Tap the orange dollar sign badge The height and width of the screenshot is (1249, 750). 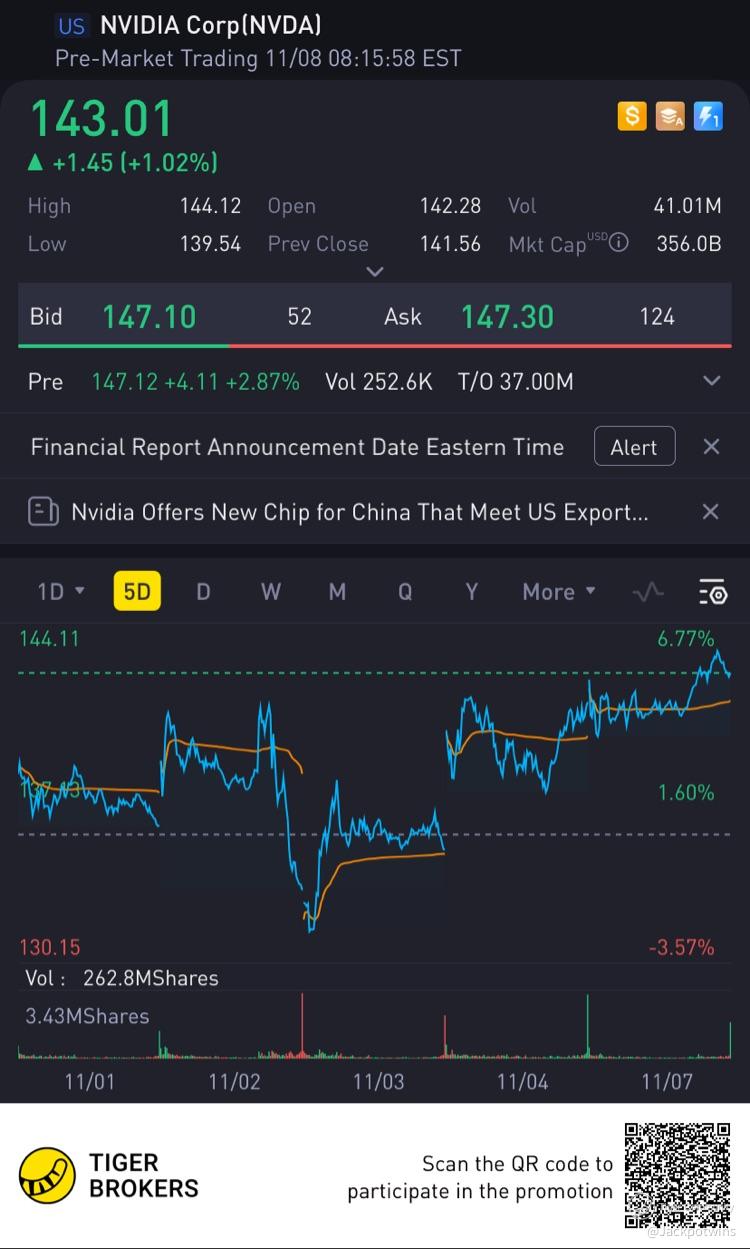(x=632, y=117)
